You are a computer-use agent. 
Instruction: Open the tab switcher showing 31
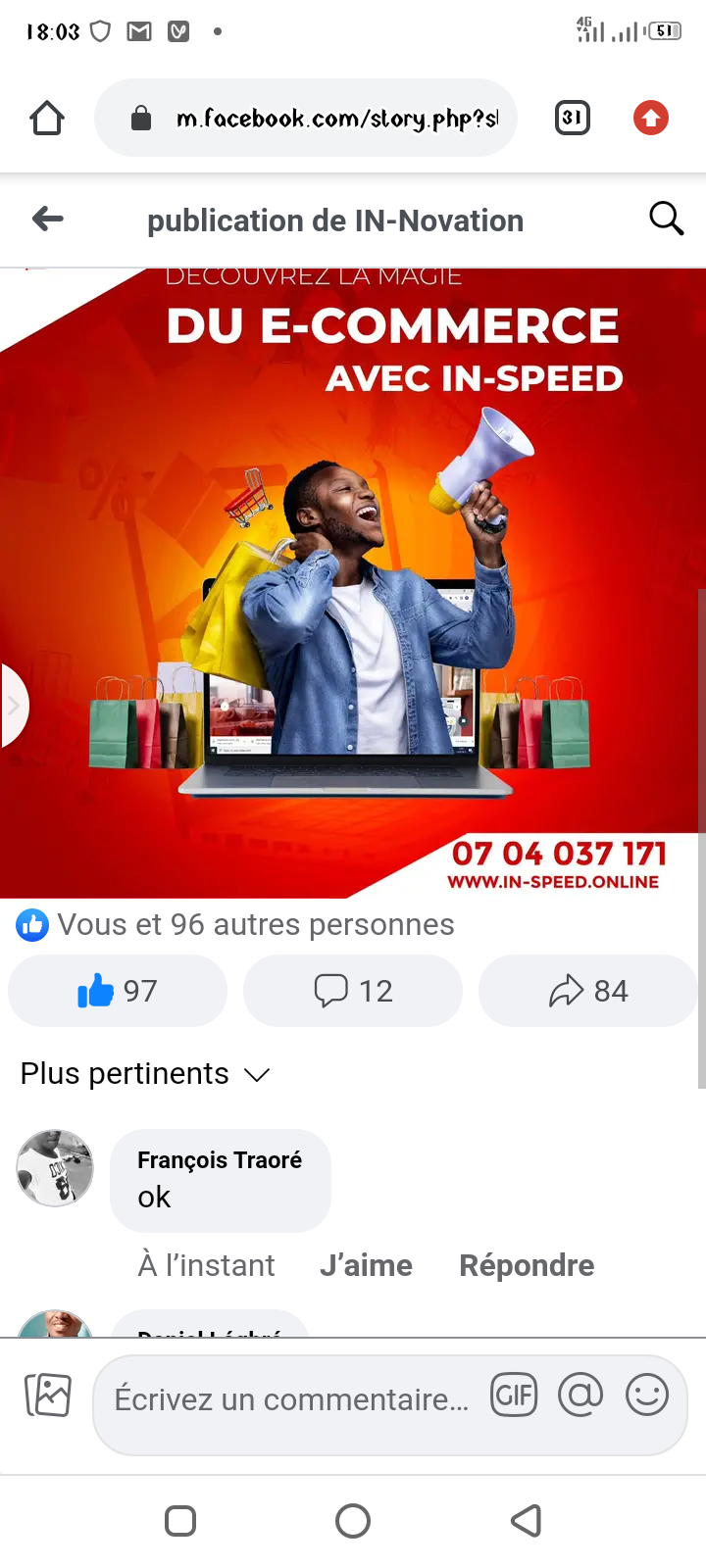[573, 118]
